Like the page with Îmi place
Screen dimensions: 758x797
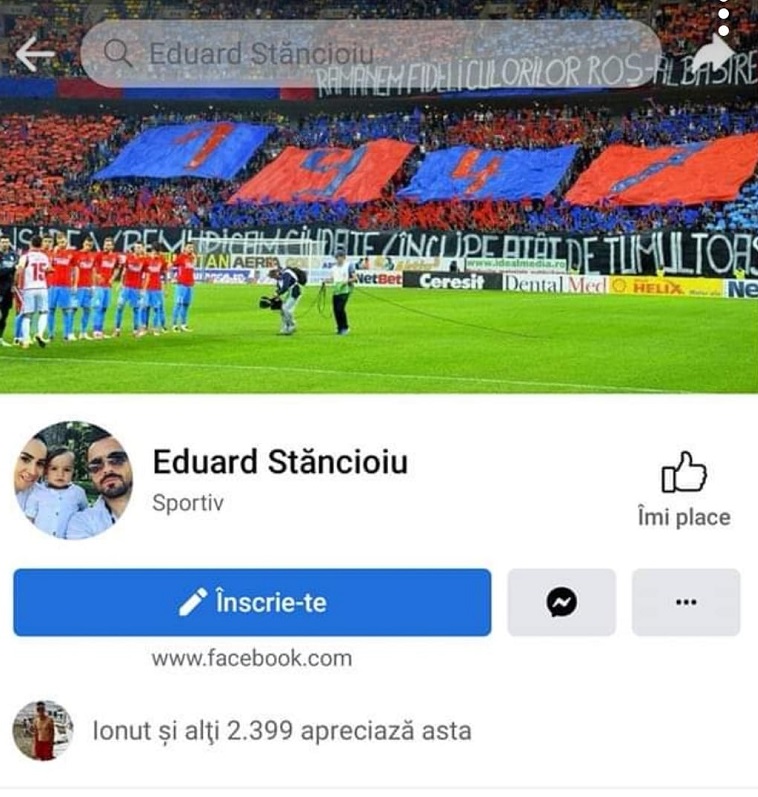[684, 488]
